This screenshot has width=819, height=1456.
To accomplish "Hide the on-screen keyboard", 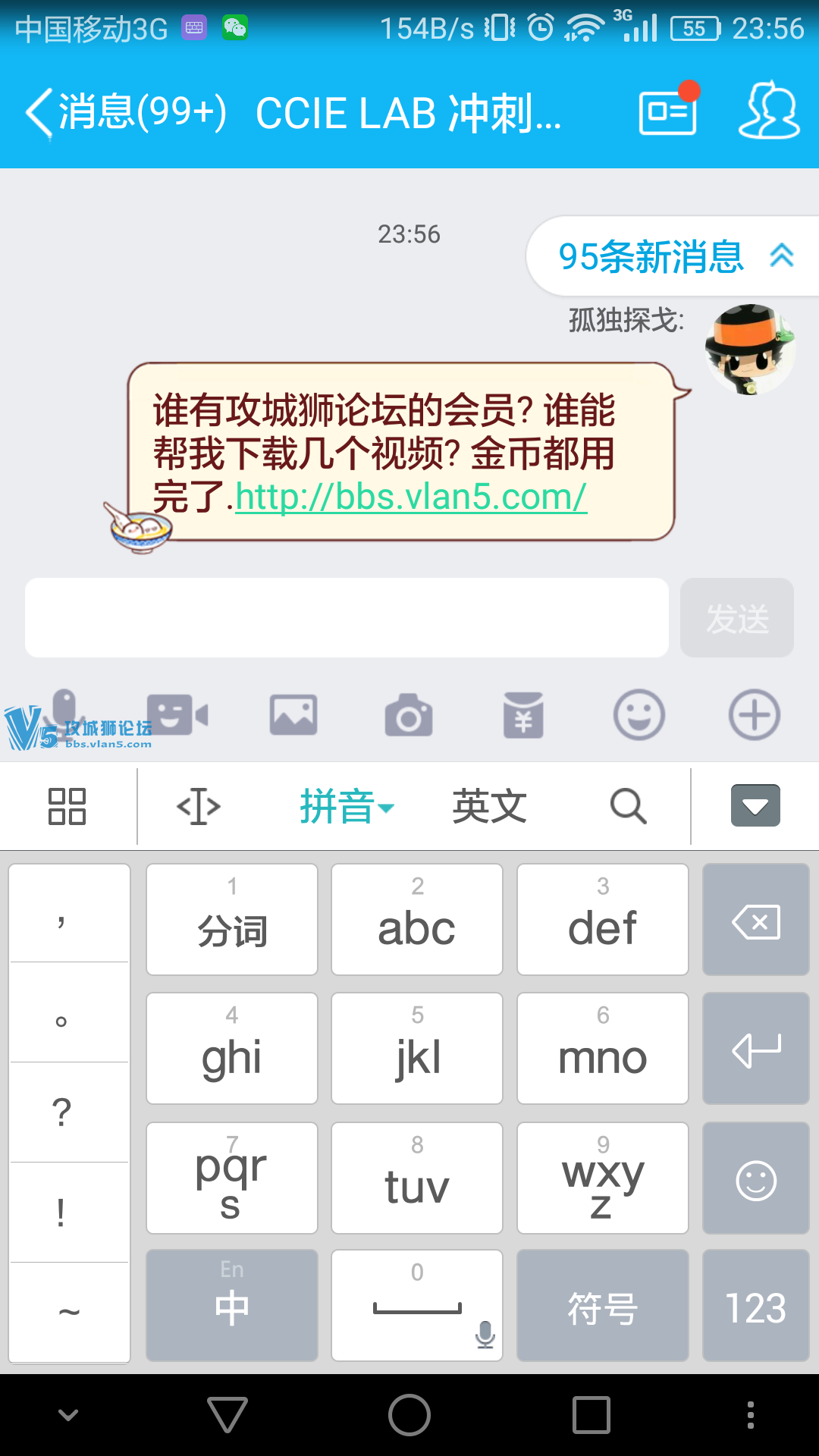I will (x=755, y=805).
